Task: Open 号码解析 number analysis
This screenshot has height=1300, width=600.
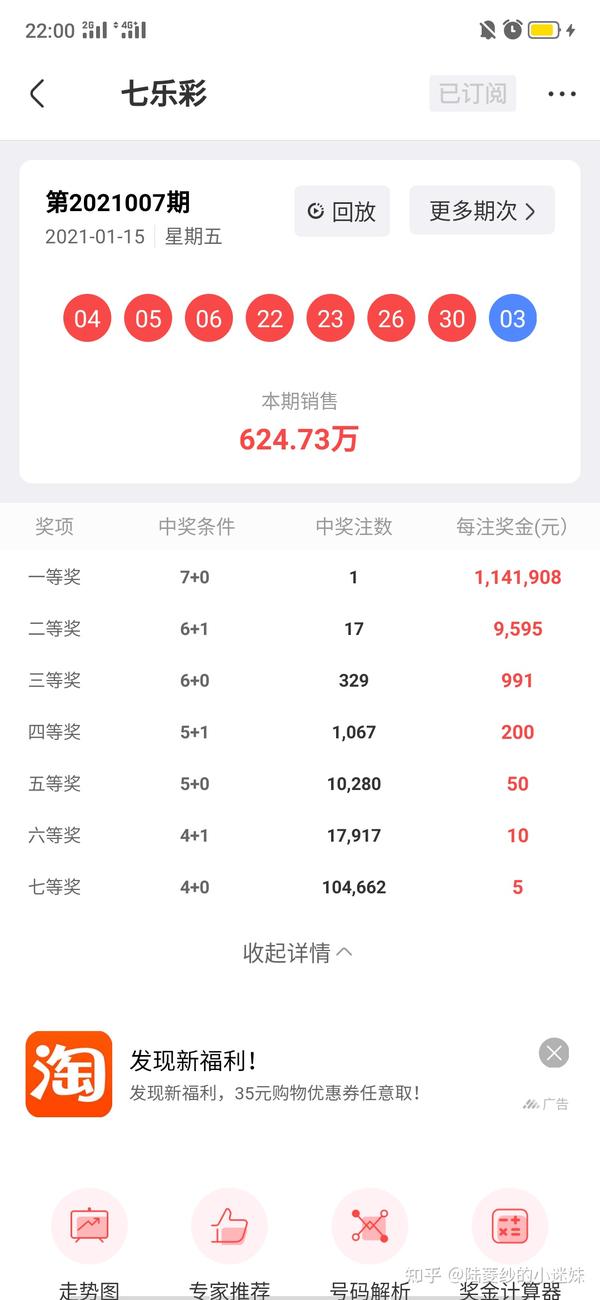Action: tap(370, 1240)
